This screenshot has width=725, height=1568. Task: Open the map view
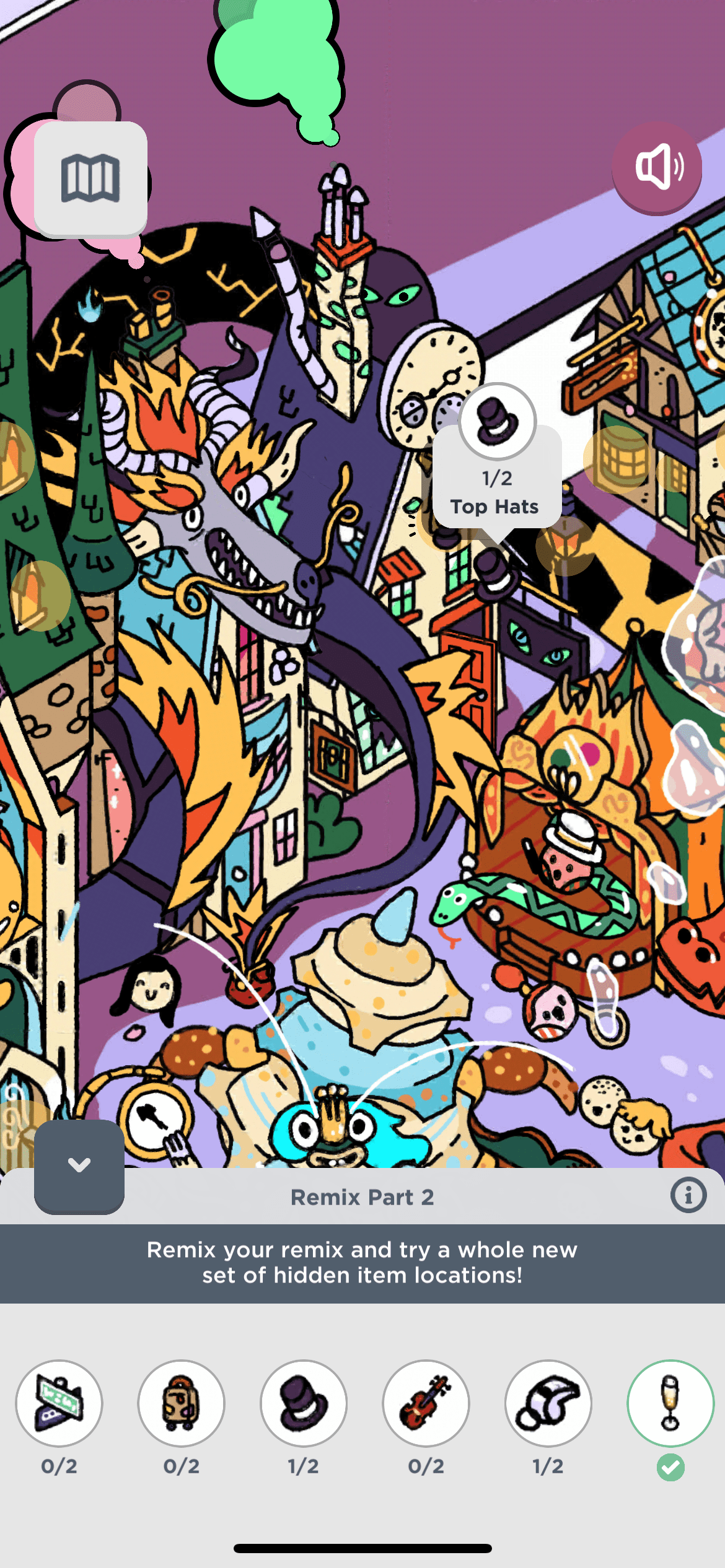pos(90,178)
